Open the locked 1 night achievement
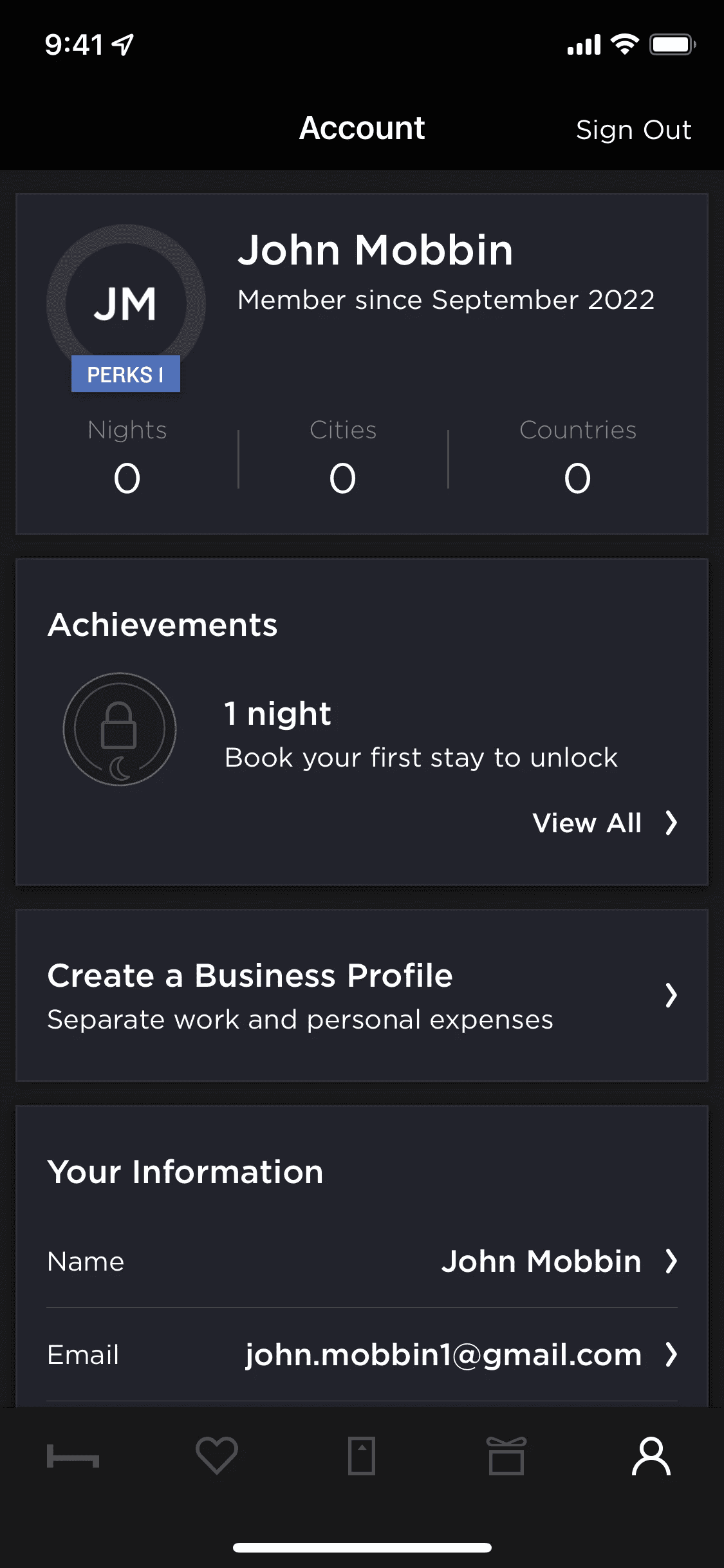This screenshot has height=1568, width=724. (120, 729)
